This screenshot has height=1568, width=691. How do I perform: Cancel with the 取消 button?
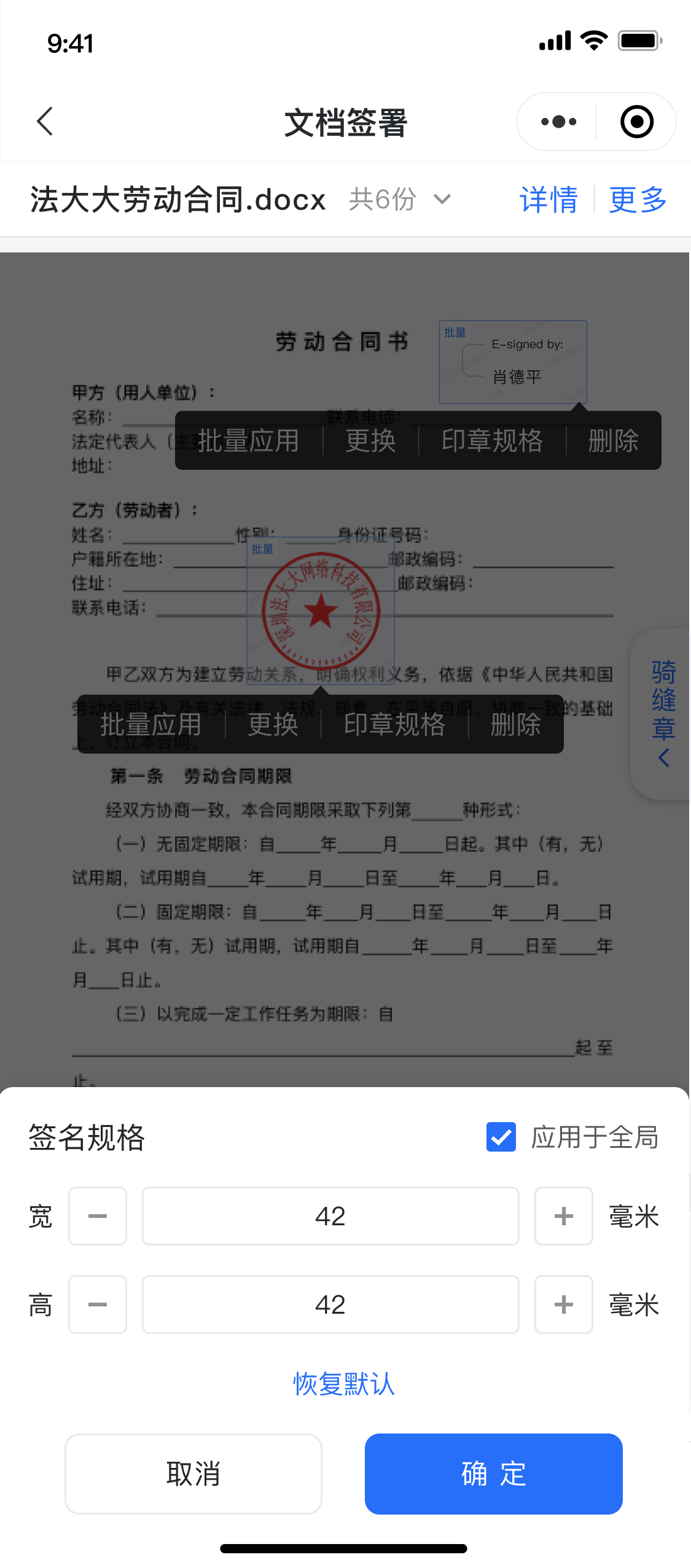[193, 1473]
